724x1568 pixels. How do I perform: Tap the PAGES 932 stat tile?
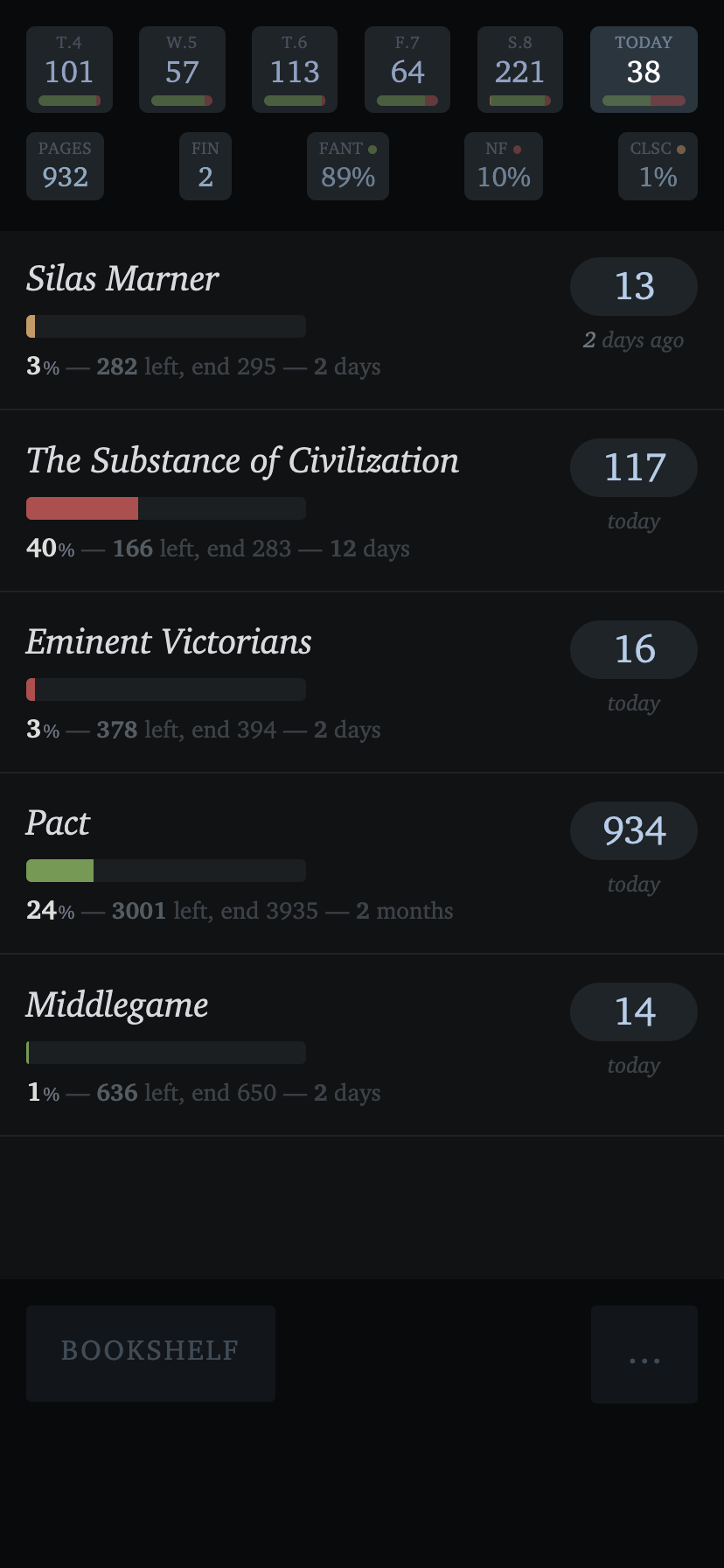tap(65, 166)
